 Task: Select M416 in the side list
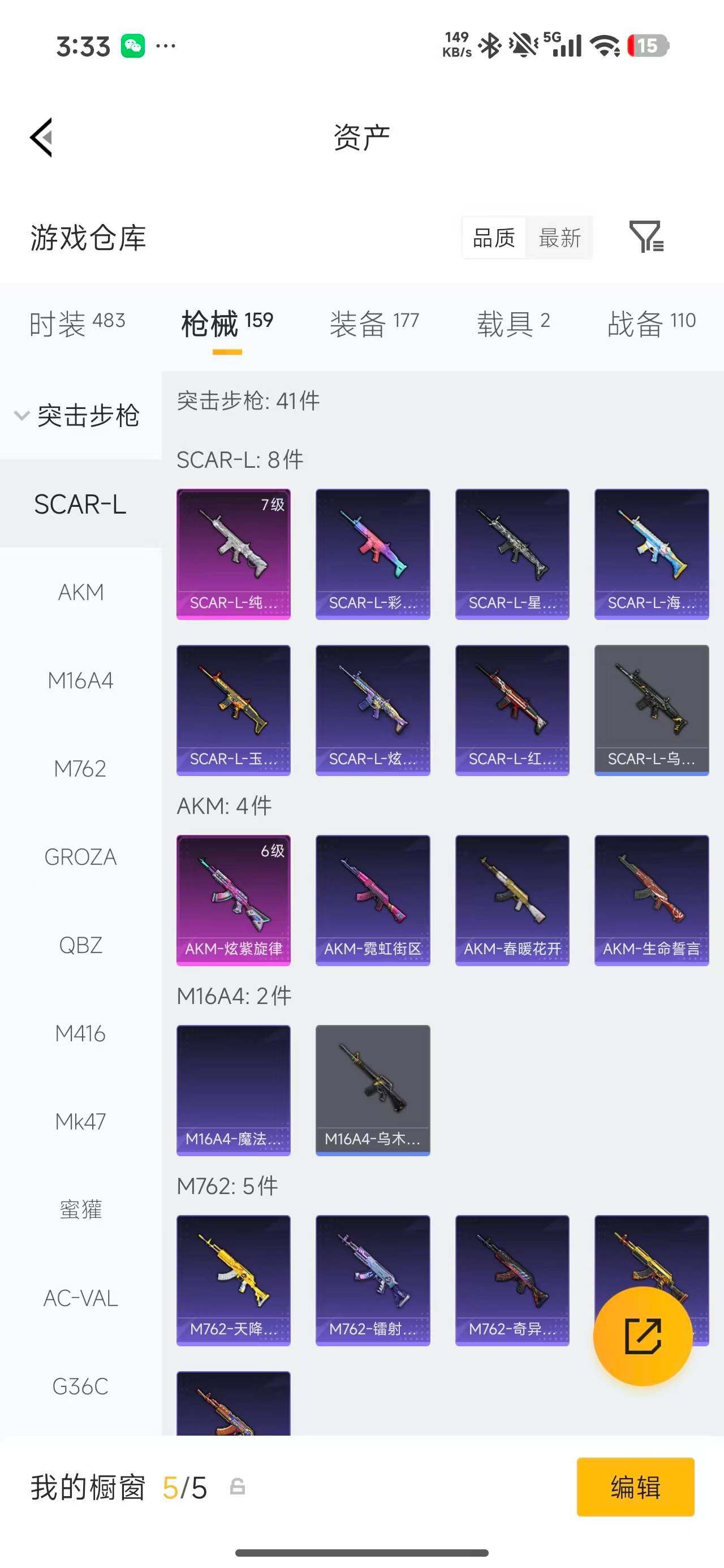(81, 1033)
